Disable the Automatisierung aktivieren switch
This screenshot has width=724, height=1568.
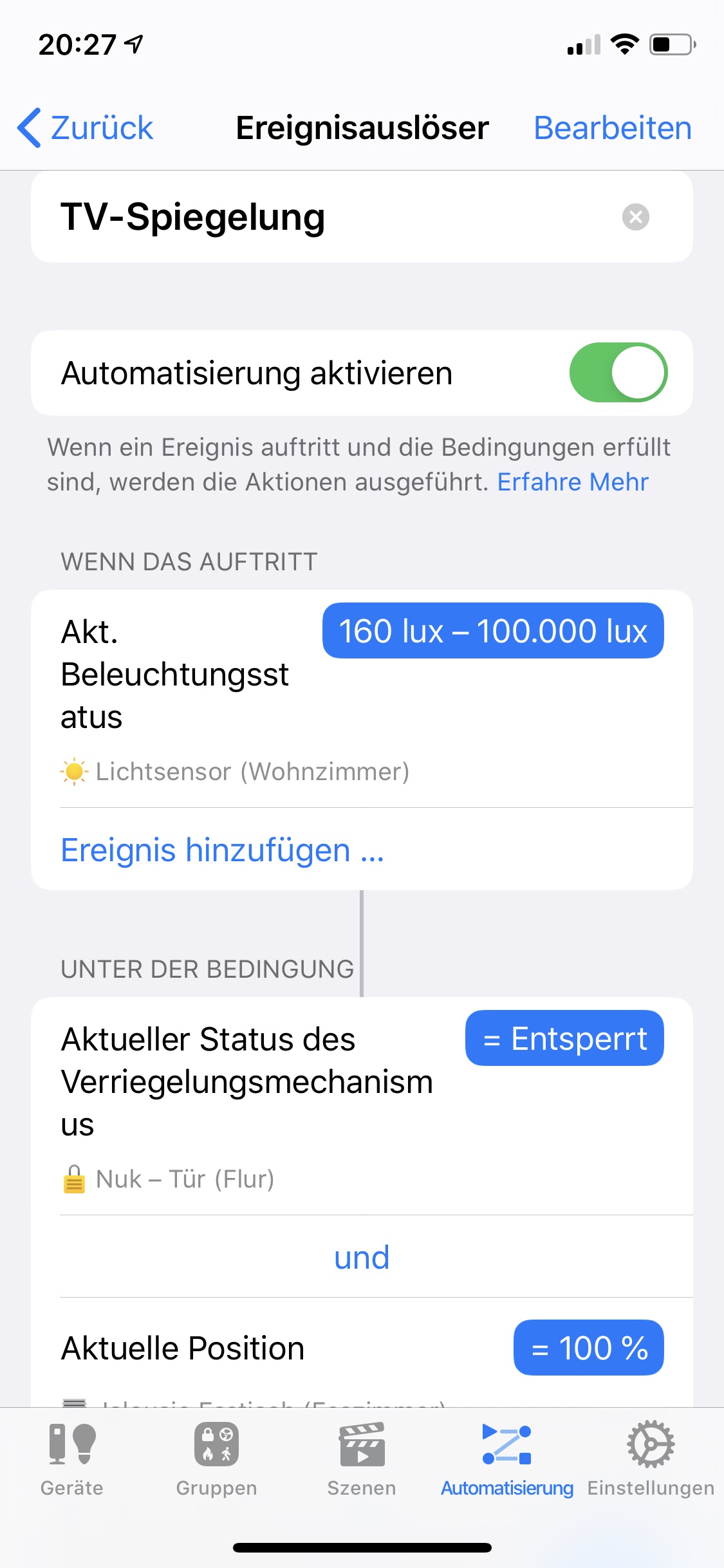pyautogui.click(x=618, y=373)
